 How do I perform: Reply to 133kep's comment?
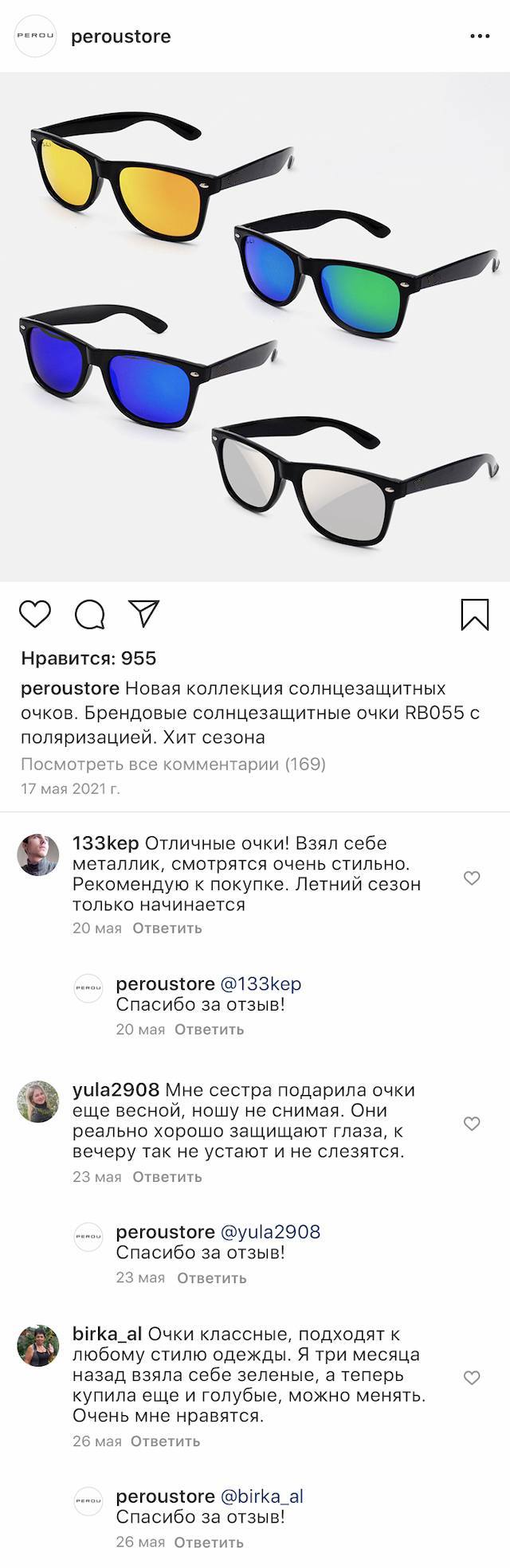(x=167, y=928)
